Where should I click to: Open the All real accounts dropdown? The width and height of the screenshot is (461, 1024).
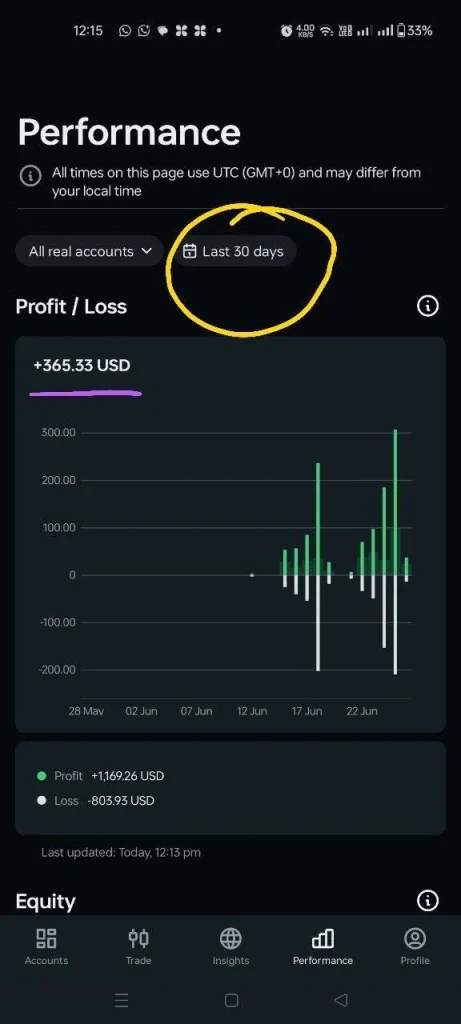(x=89, y=251)
